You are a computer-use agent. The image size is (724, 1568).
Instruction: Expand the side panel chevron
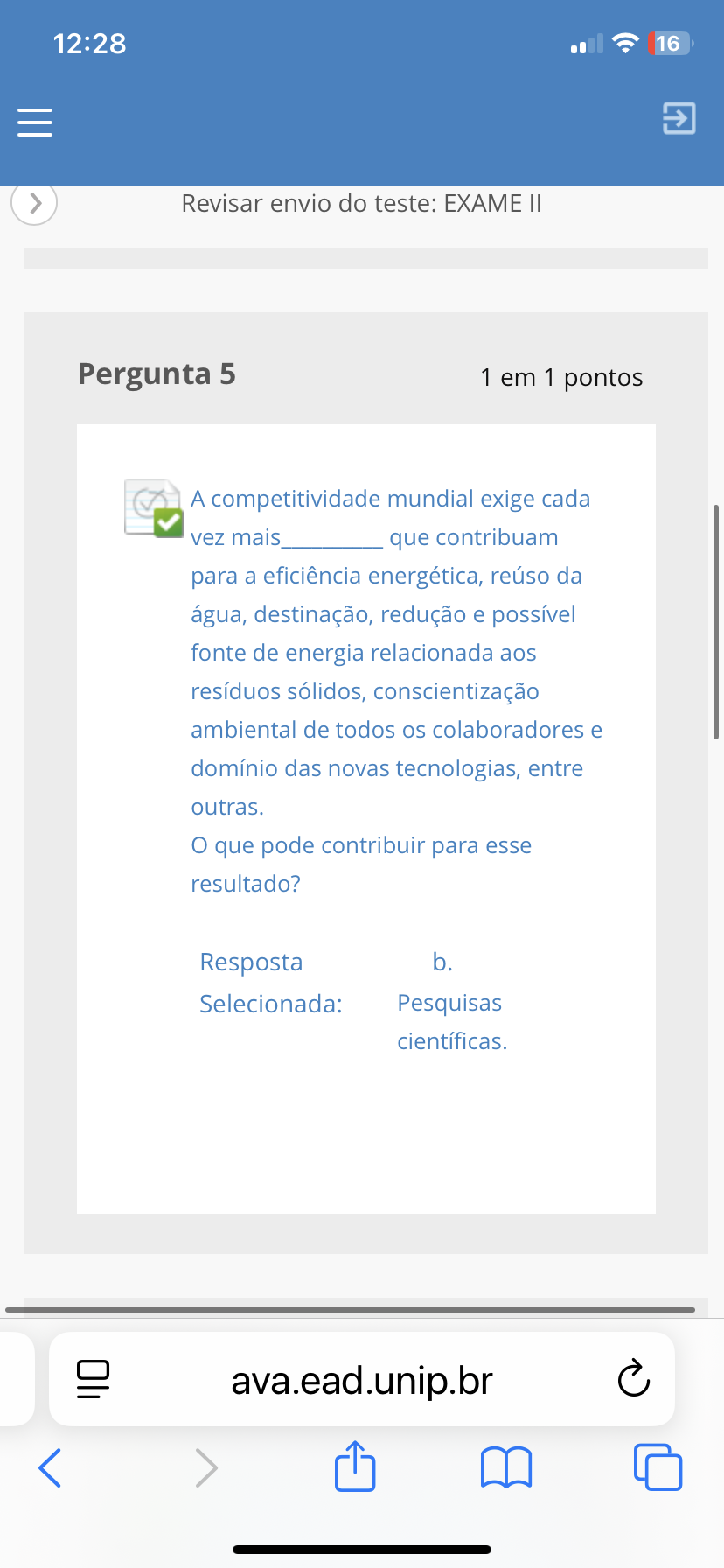(x=34, y=203)
